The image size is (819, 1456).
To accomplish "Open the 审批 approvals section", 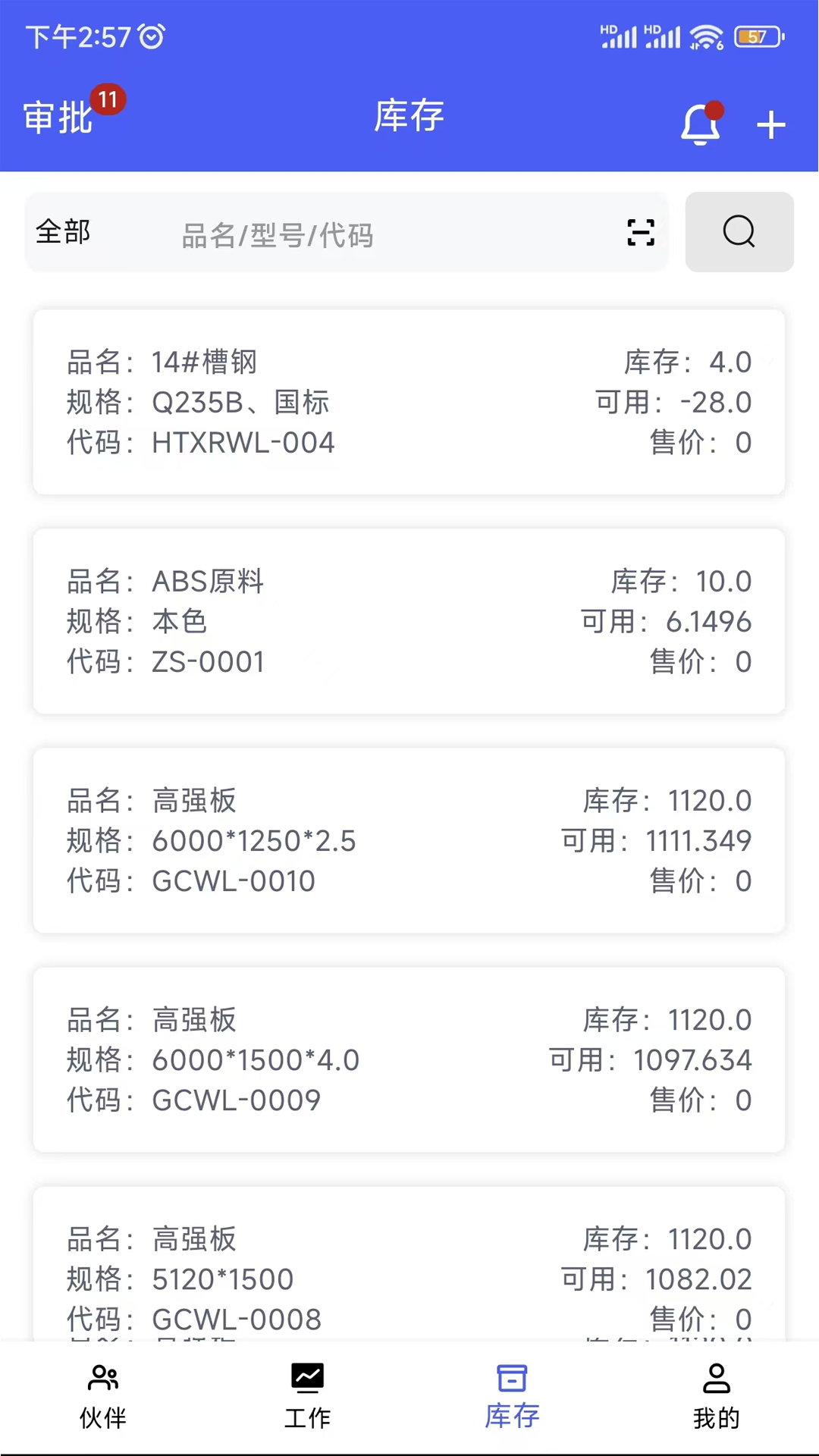I will click(x=59, y=118).
